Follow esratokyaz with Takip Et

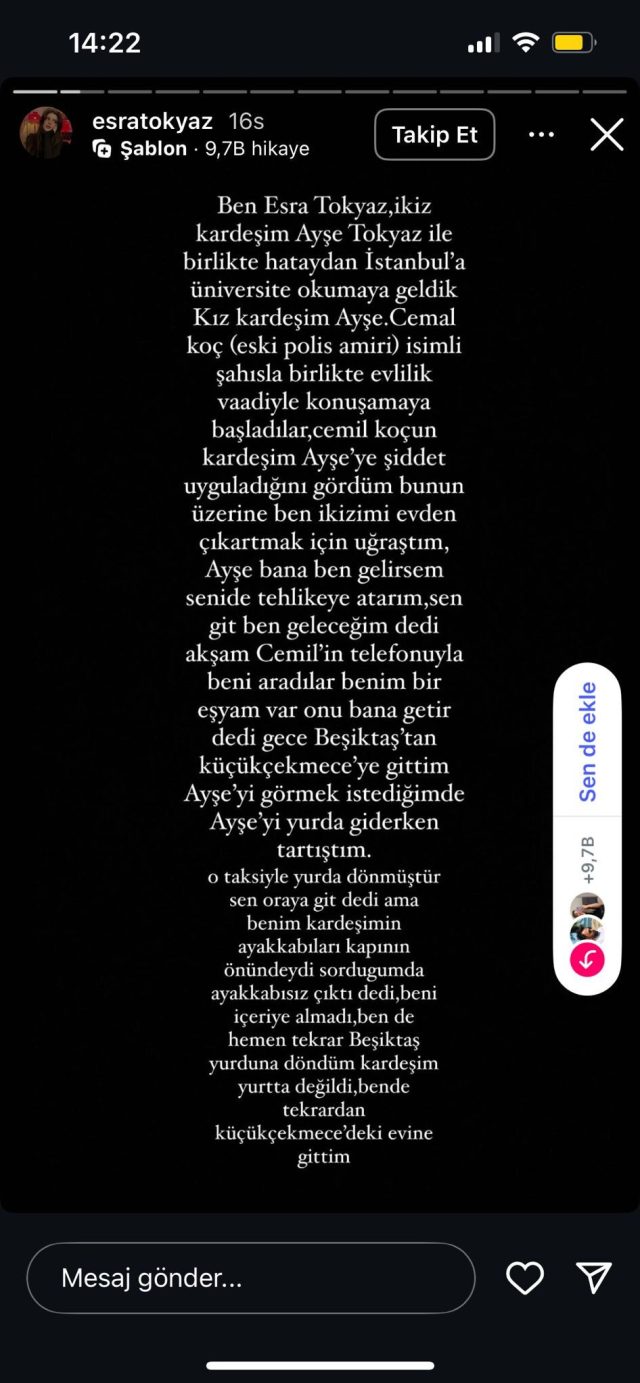click(x=434, y=135)
